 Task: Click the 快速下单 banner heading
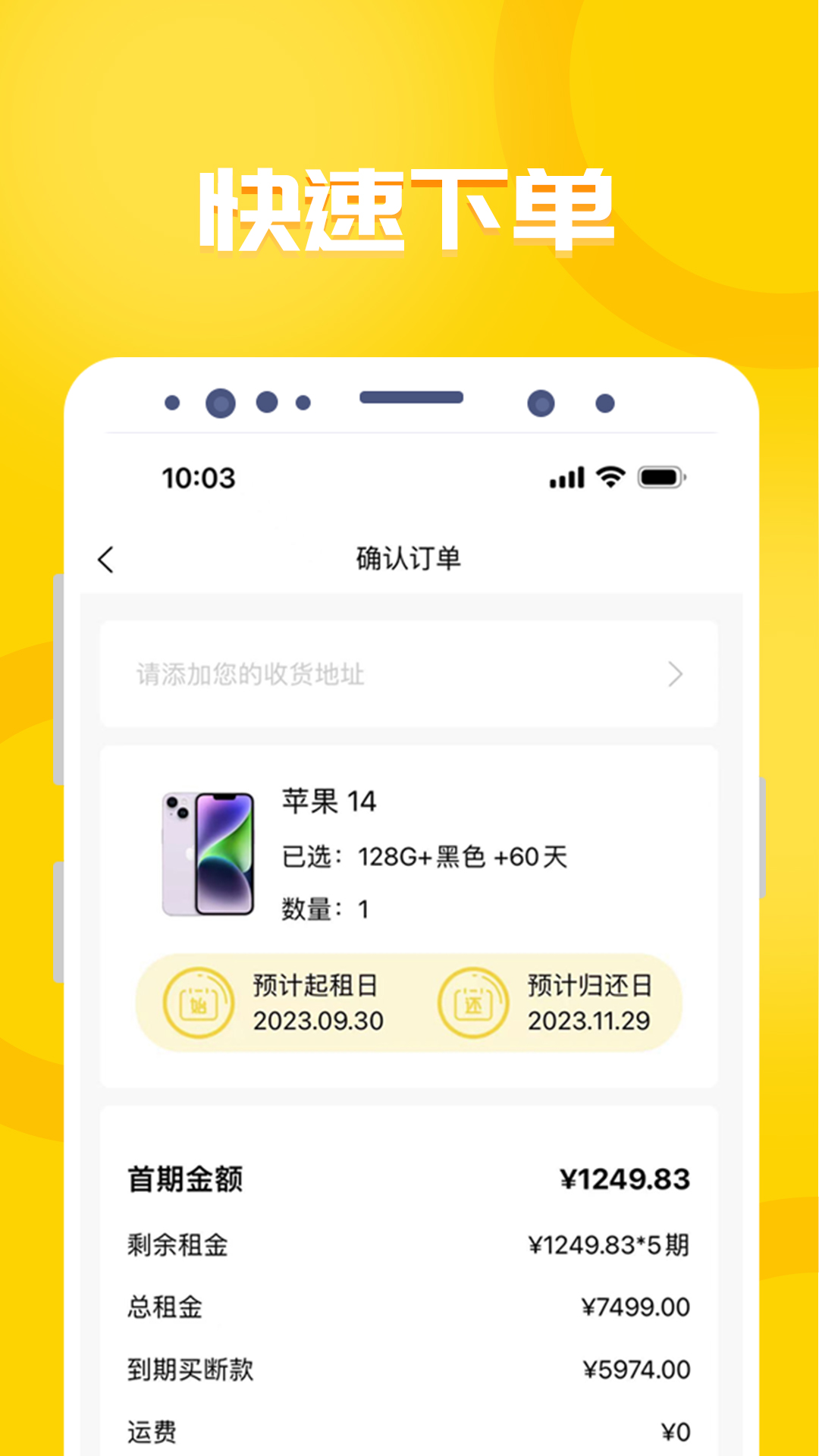click(x=409, y=209)
